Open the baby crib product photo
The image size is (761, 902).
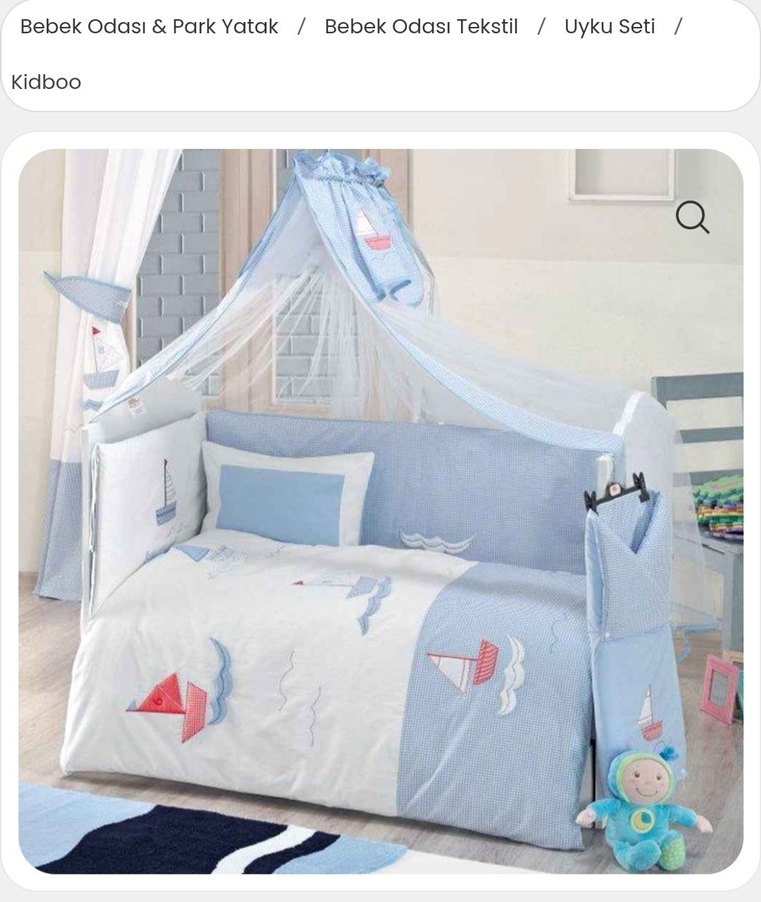[x=380, y=520]
